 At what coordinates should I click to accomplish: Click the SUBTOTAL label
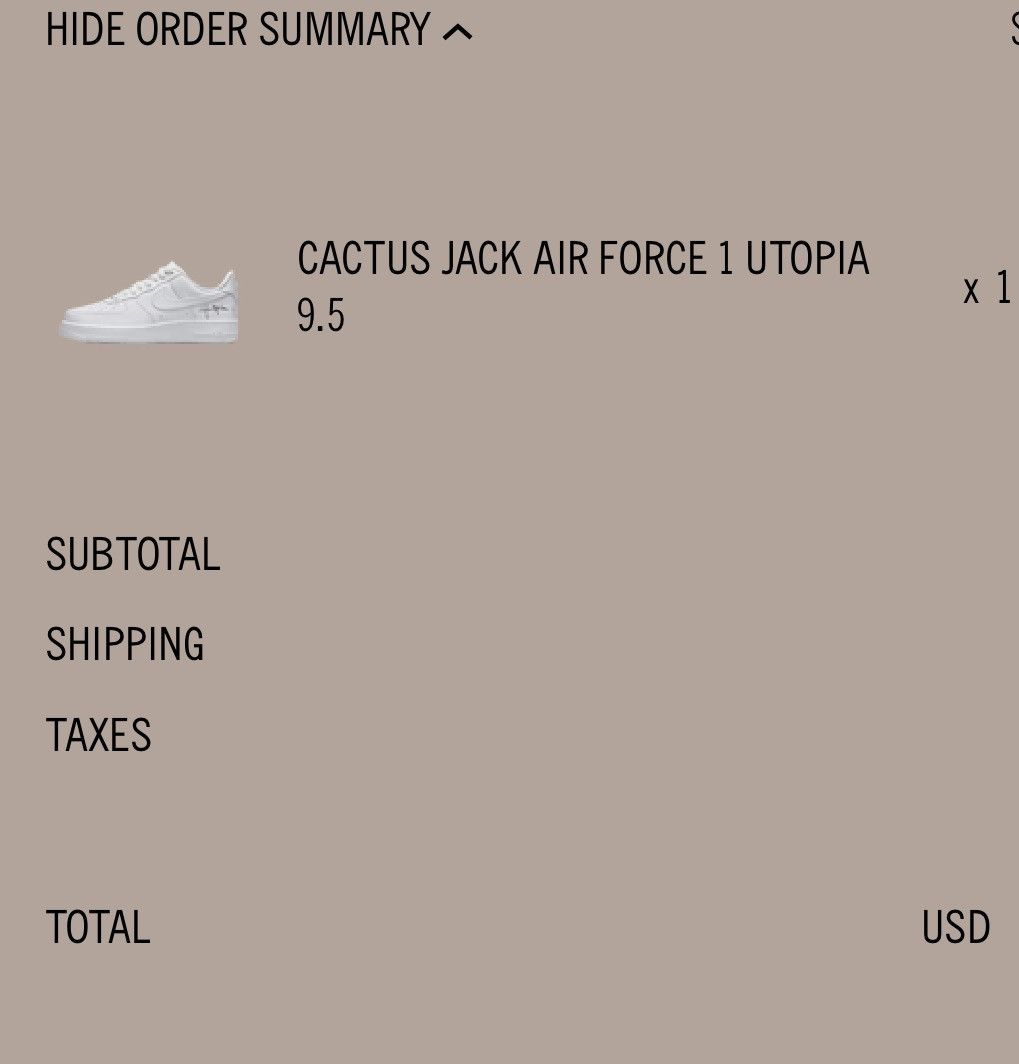coord(132,554)
